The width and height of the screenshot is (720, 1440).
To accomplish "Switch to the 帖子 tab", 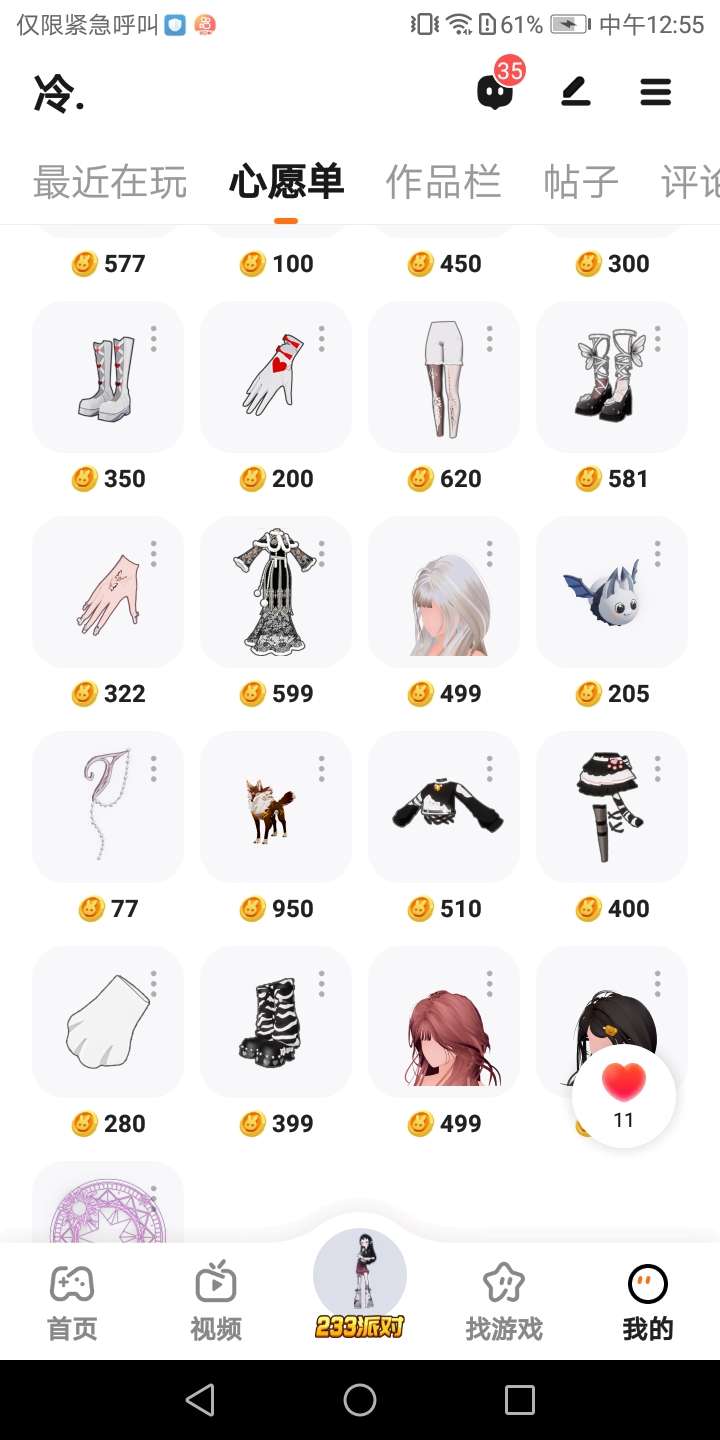I will click(581, 182).
